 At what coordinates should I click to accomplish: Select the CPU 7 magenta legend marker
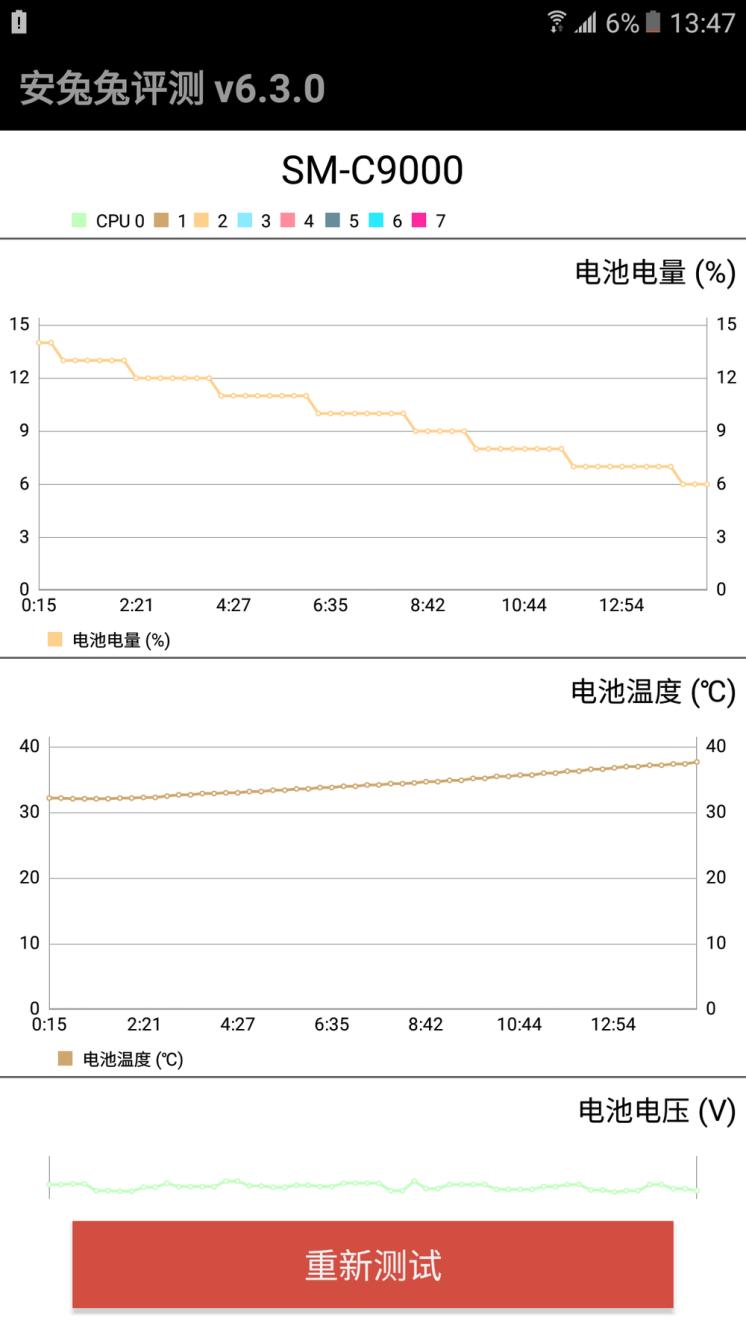420,218
